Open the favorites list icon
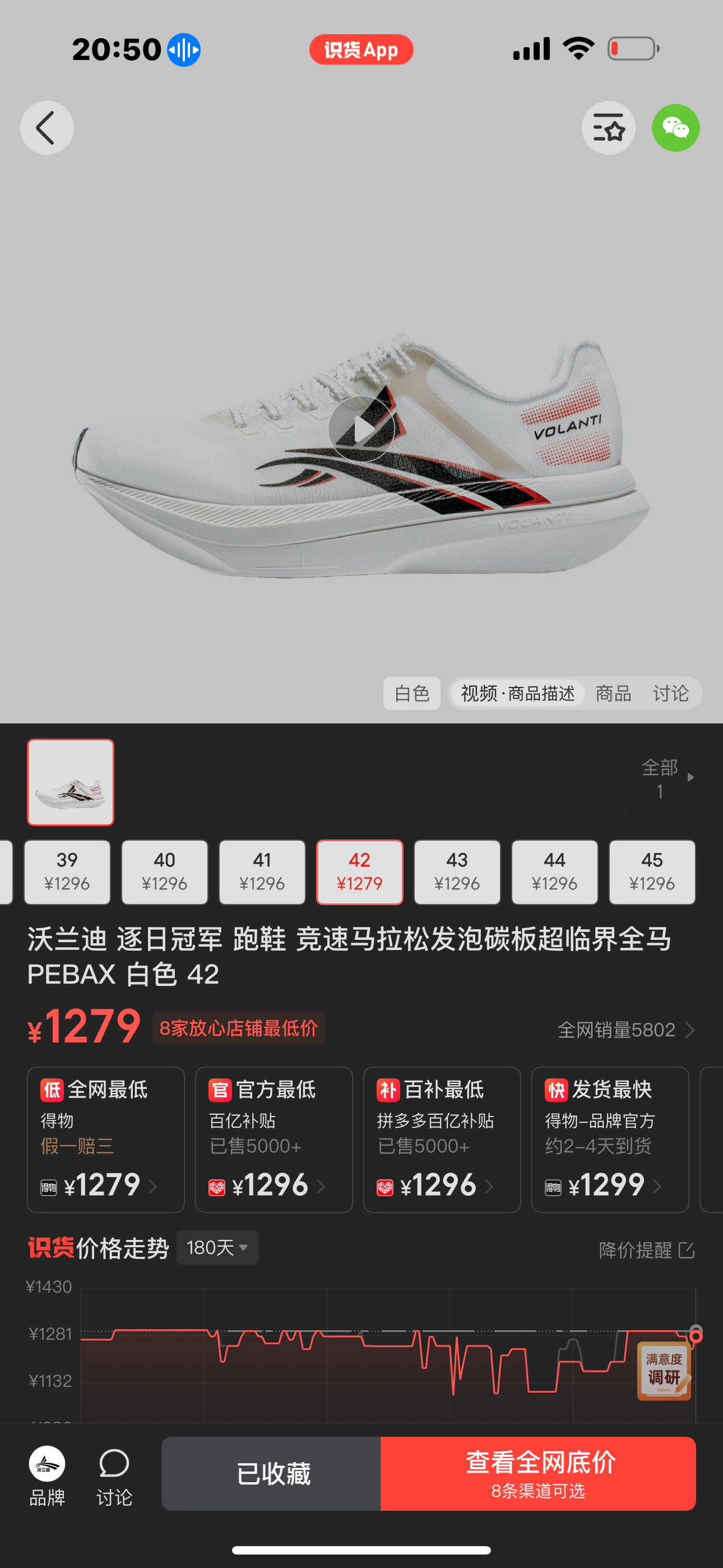723x1568 pixels. (608, 128)
